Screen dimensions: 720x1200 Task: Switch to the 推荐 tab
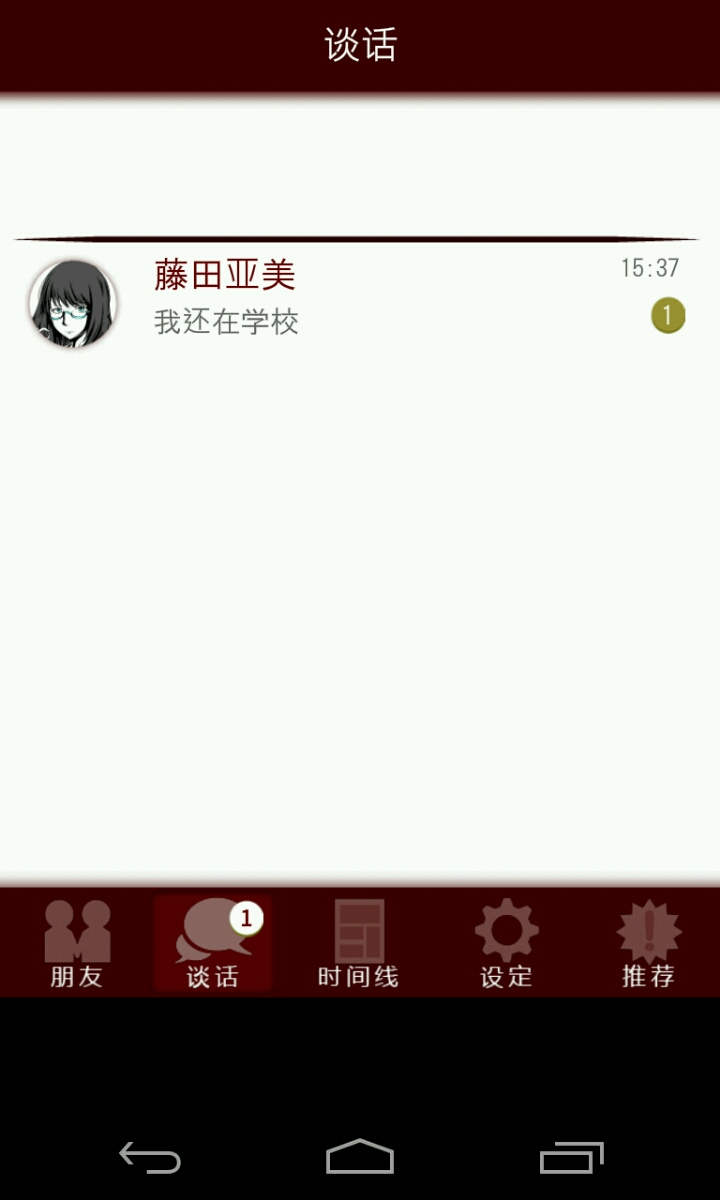coord(648,944)
